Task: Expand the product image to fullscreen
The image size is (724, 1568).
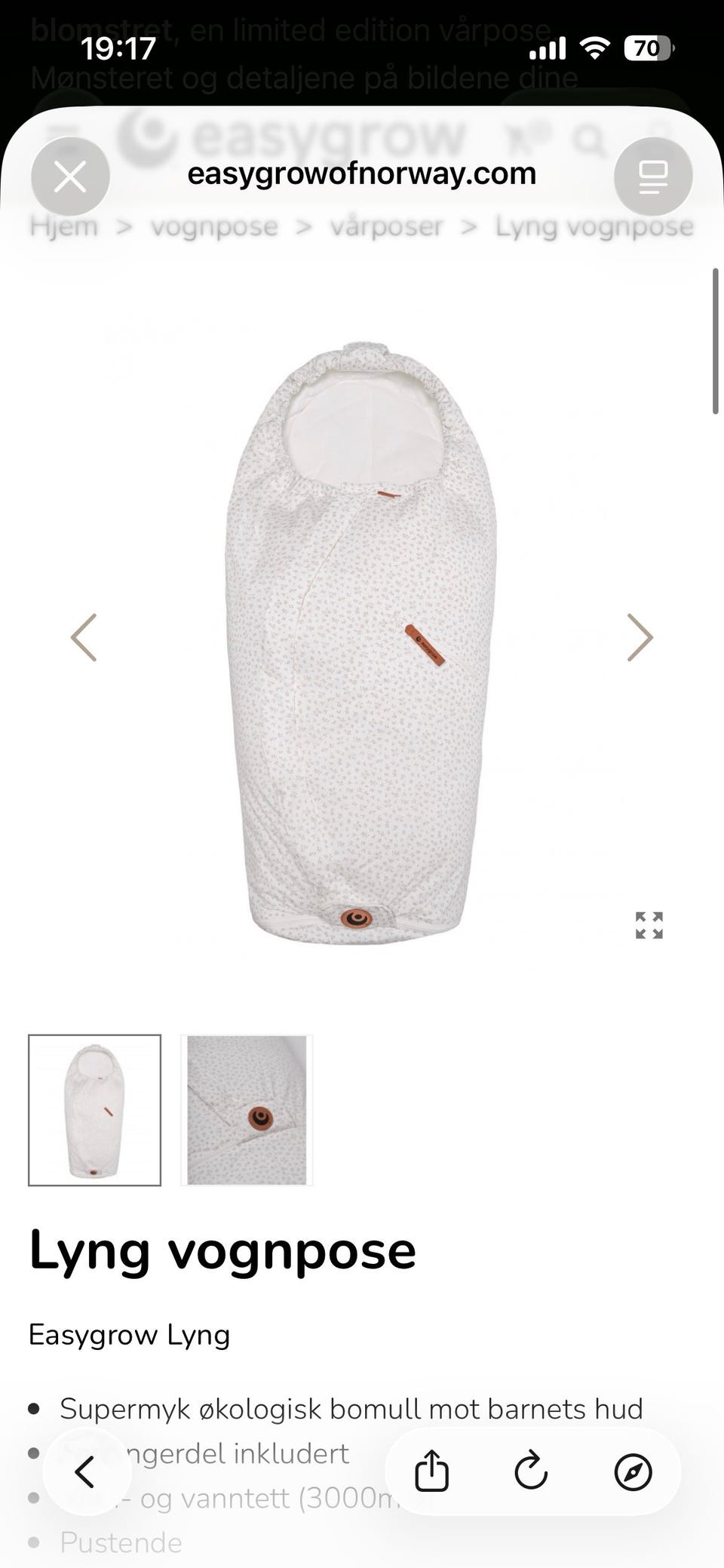Action: 649,925
